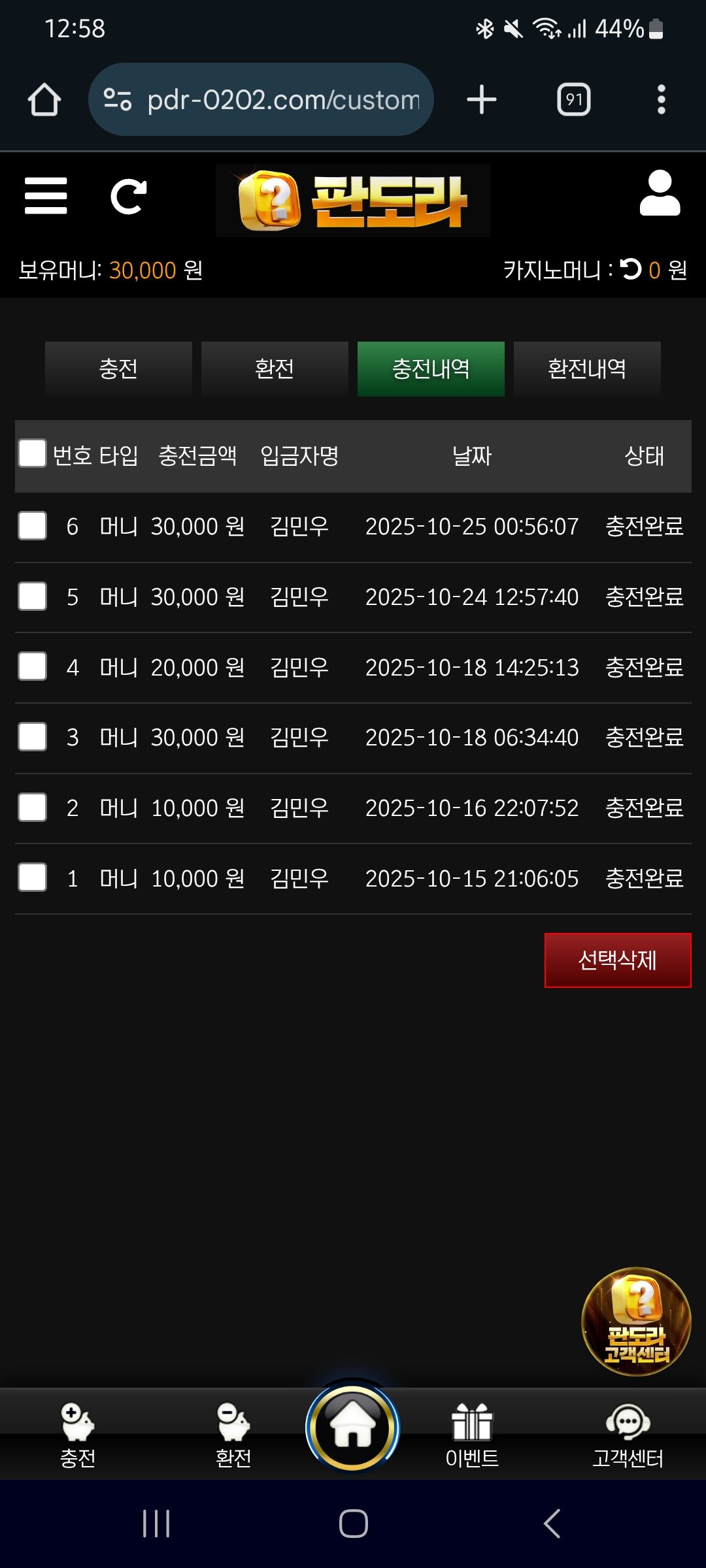
Task: Check the box for entry number 1
Action: point(32,877)
